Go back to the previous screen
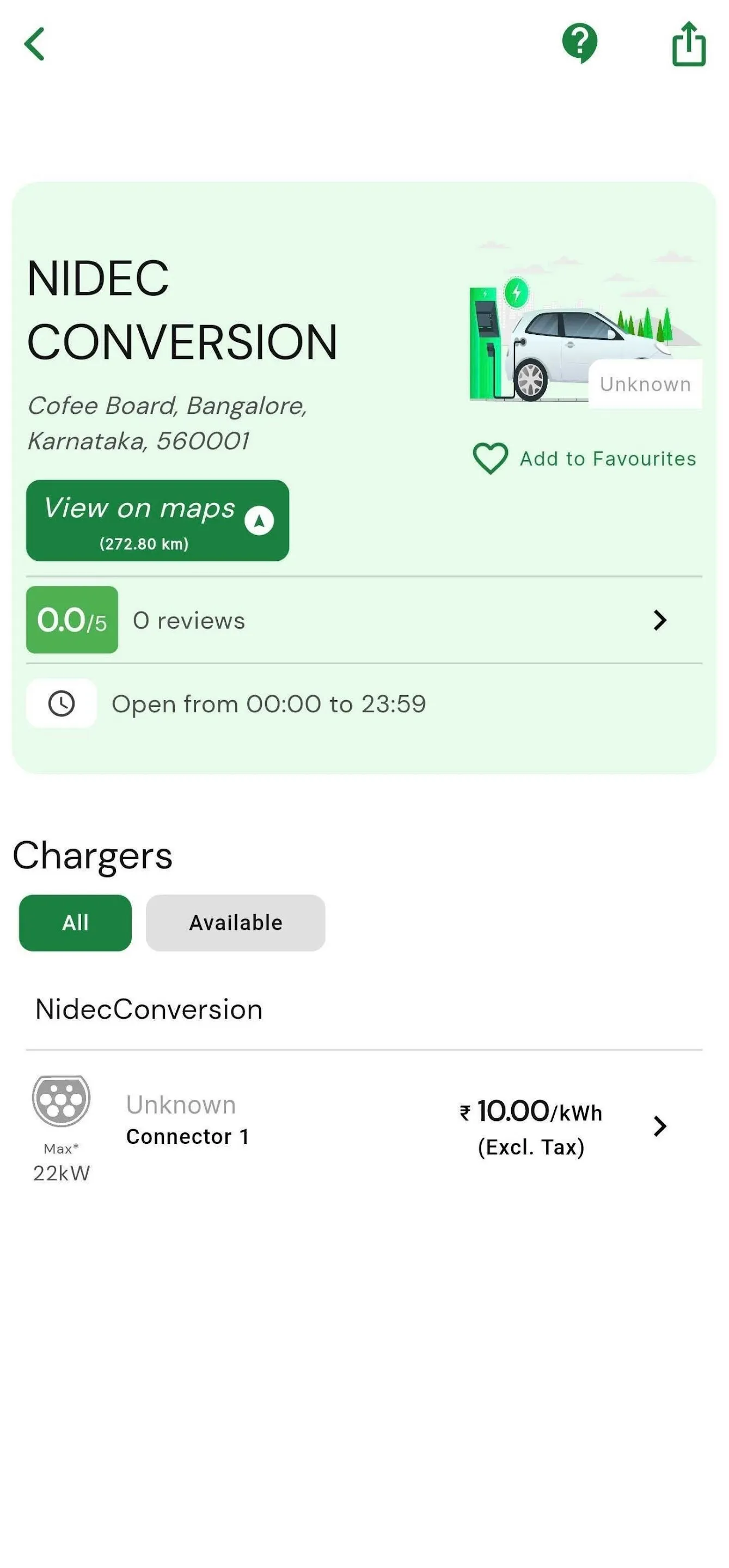The width and height of the screenshot is (729, 1568). click(x=35, y=44)
